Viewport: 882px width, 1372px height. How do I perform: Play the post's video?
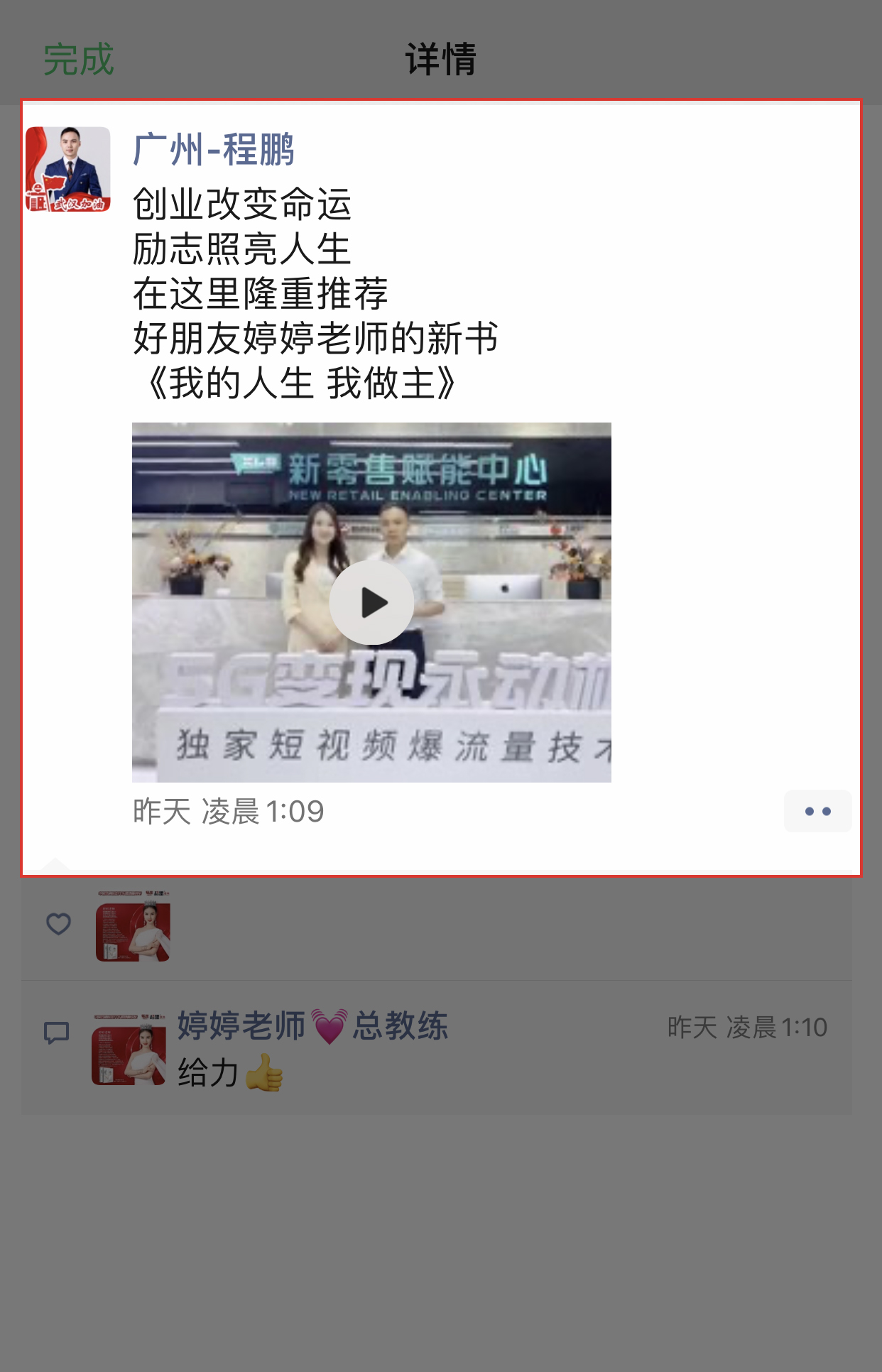pyautogui.click(x=371, y=602)
